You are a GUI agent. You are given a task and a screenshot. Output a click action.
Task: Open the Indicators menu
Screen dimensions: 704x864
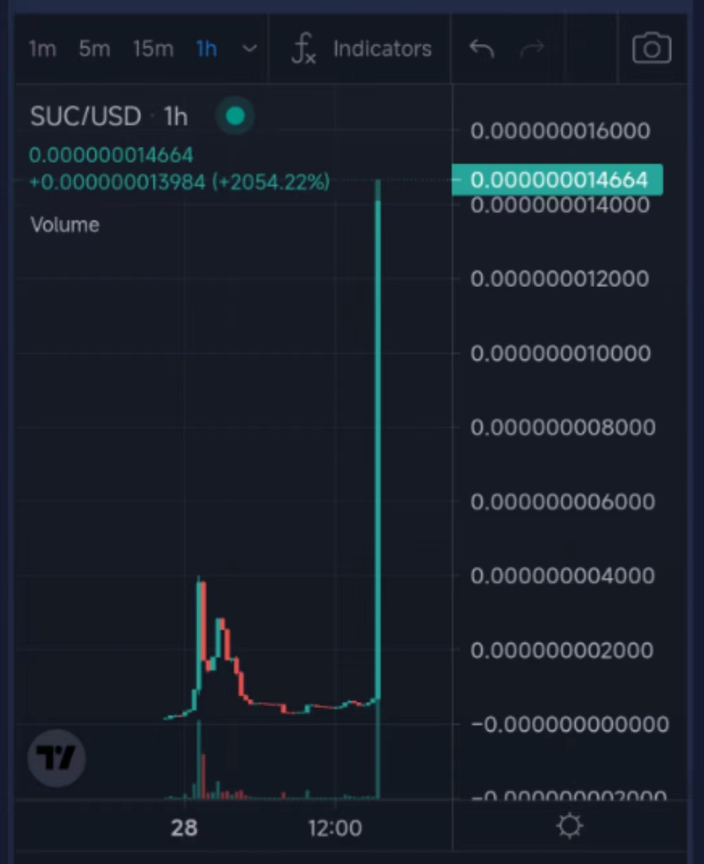(361, 49)
